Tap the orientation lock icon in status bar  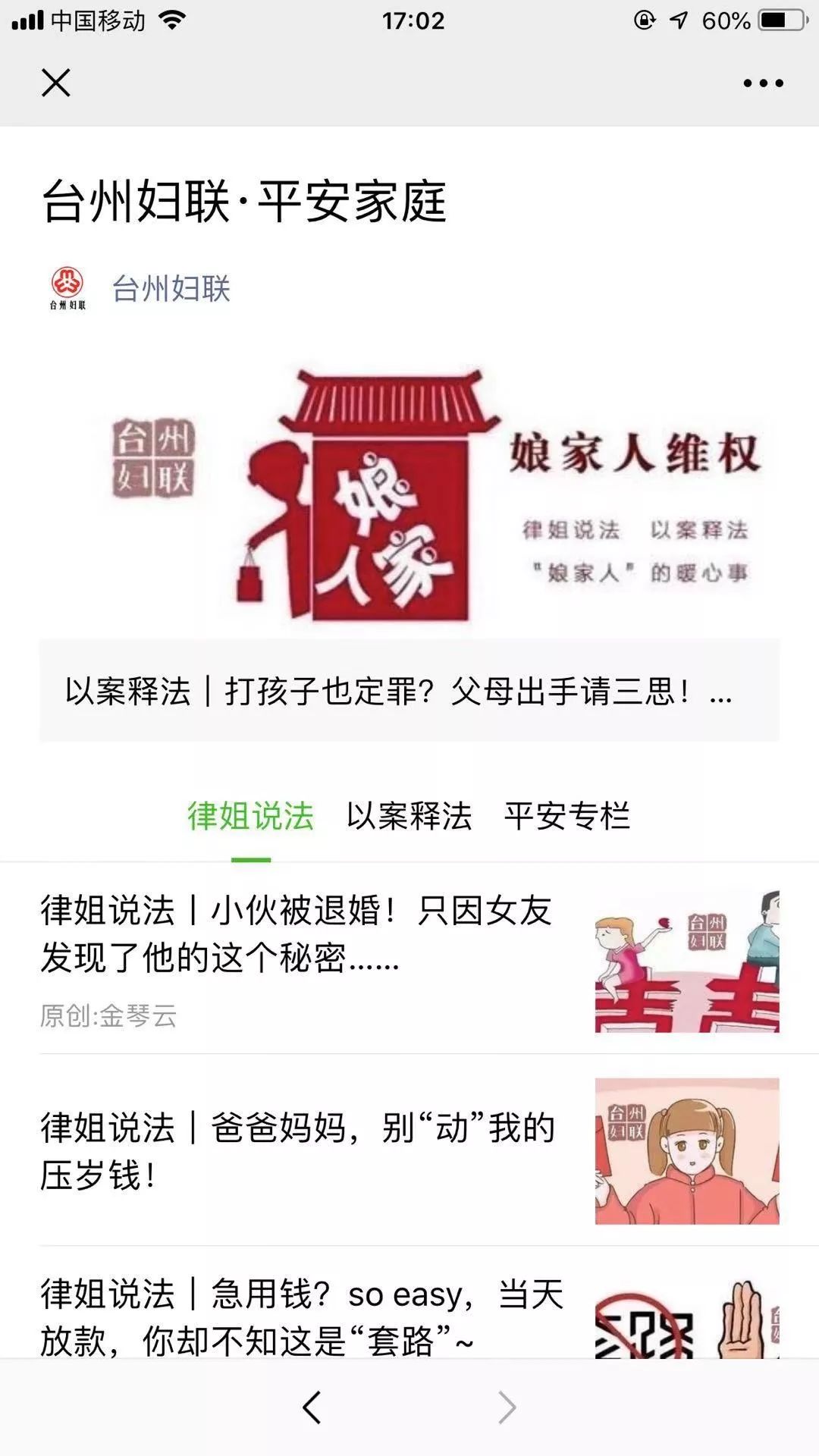(x=643, y=20)
